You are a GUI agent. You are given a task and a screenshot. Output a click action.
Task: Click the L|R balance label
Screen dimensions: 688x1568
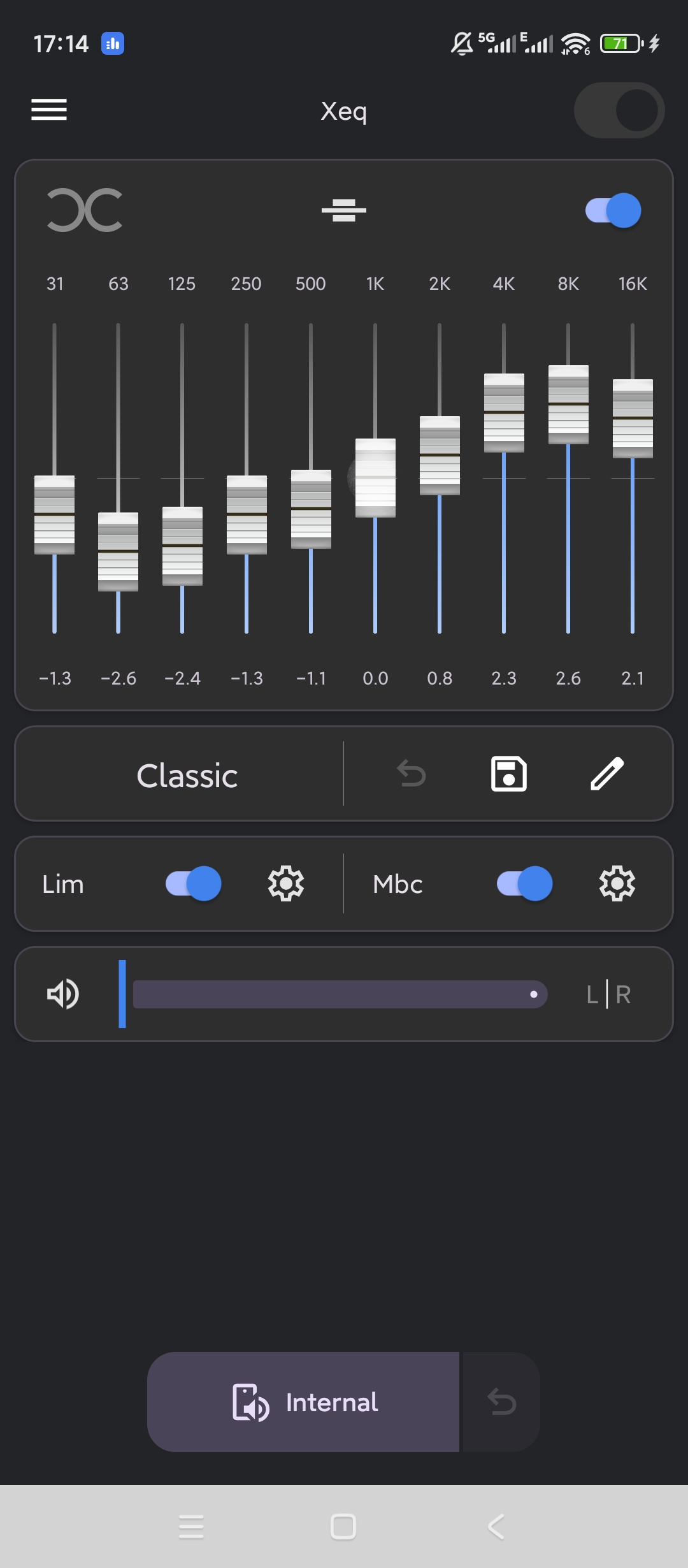(x=608, y=994)
